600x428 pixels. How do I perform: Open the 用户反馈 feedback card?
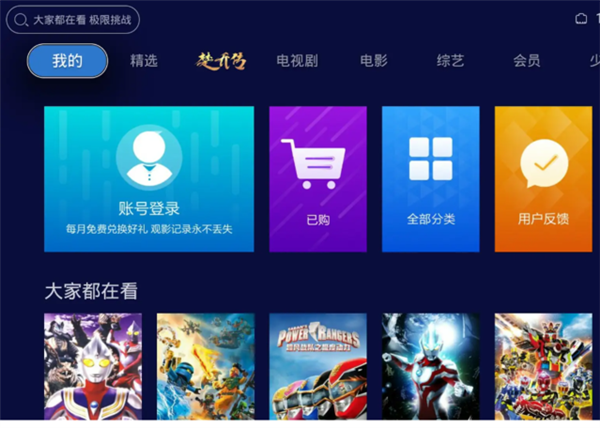click(543, 179)
